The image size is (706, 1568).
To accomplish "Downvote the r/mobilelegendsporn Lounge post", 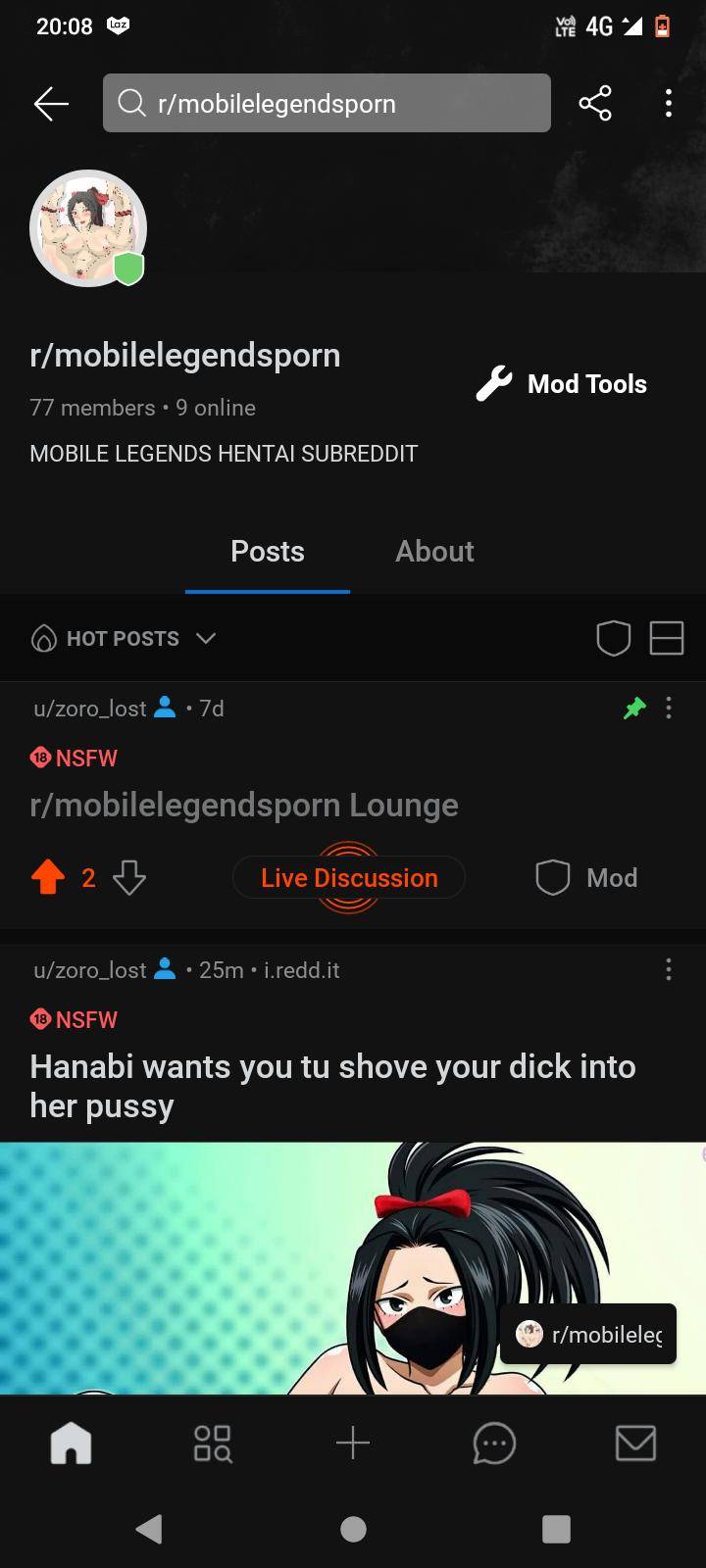I will pos(128,877).
